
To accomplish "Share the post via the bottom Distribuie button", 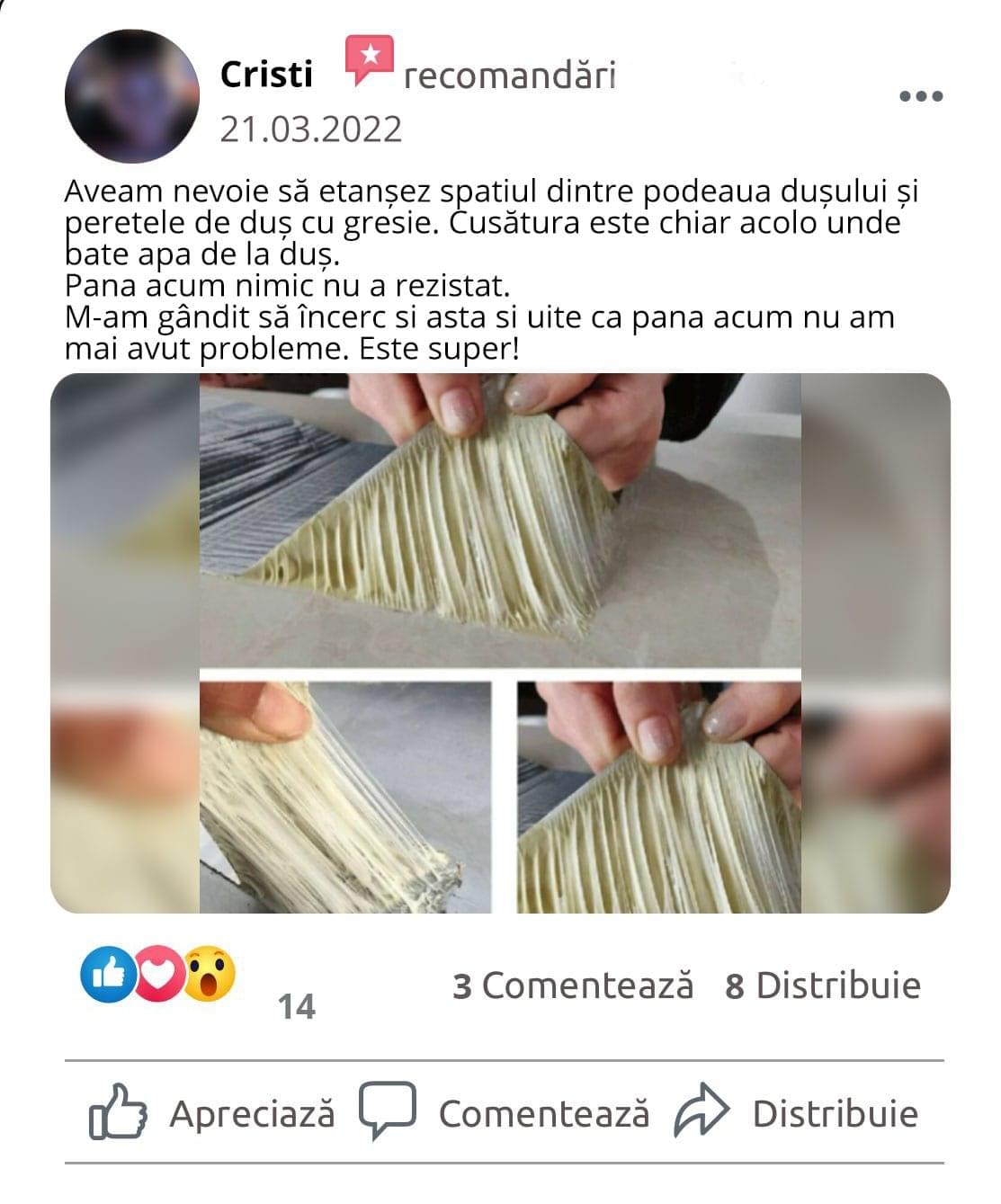I will click(x=797, y=1113).
